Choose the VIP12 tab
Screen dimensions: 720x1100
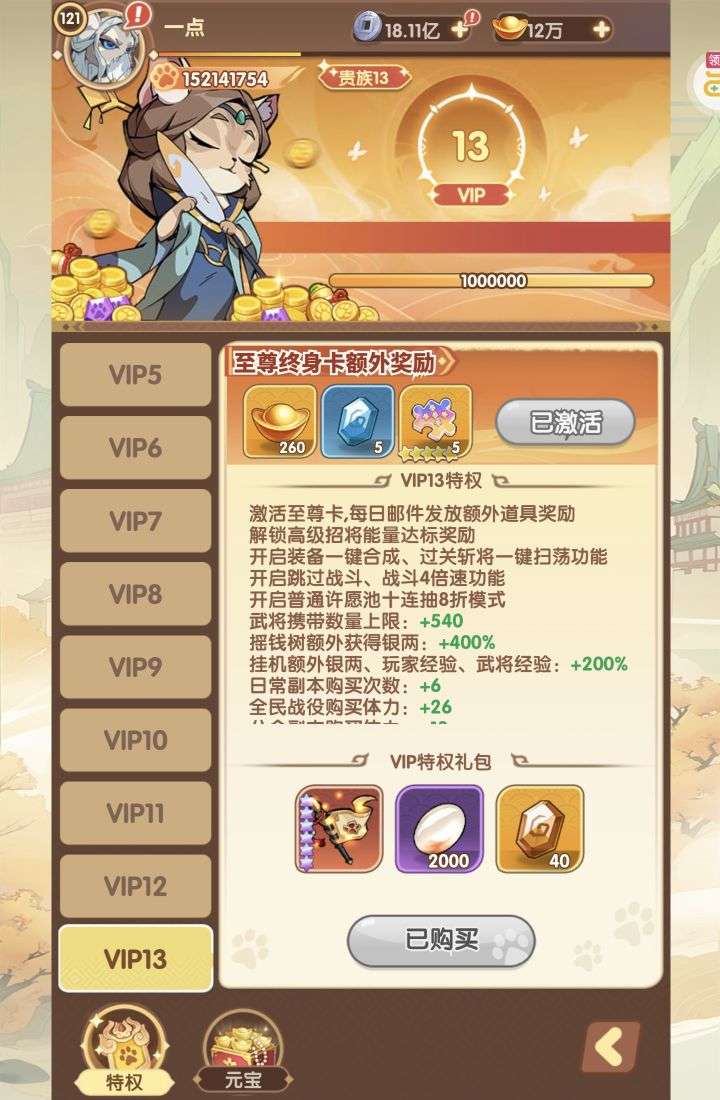point(135,886)
